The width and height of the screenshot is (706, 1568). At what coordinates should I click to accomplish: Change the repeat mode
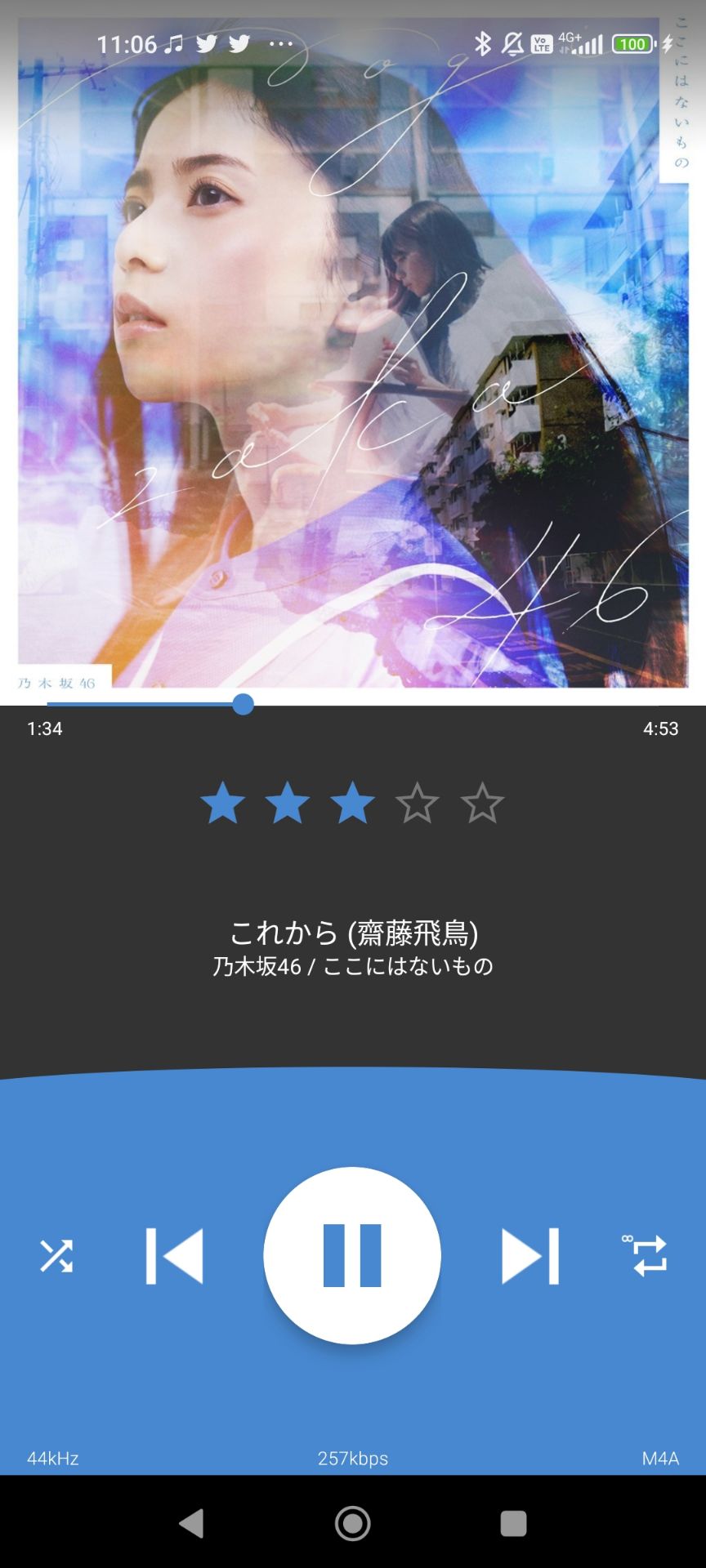650,1255
